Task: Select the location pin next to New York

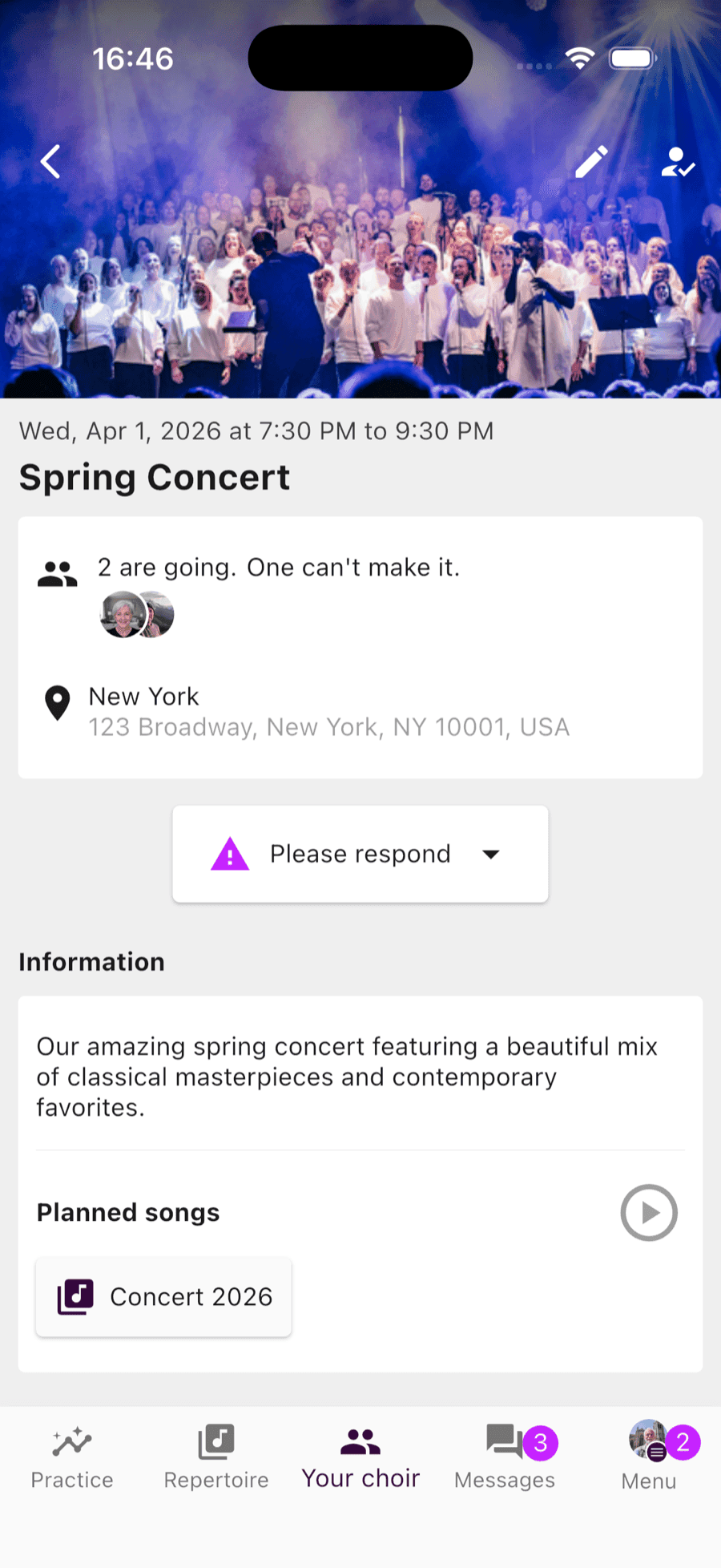Action: (x=56, y=703)
